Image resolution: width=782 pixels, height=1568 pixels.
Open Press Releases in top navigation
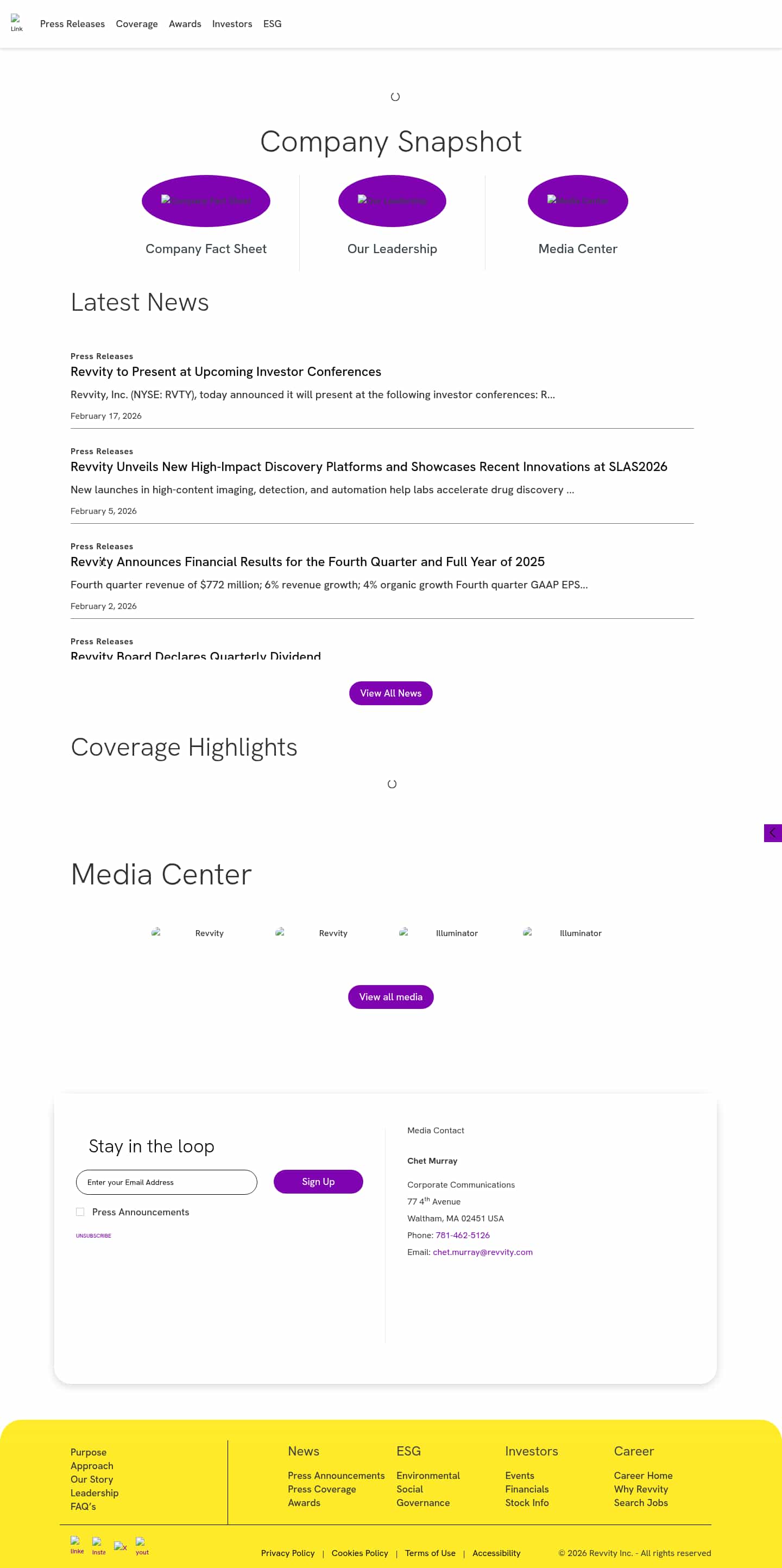click(x=72, y=24)
